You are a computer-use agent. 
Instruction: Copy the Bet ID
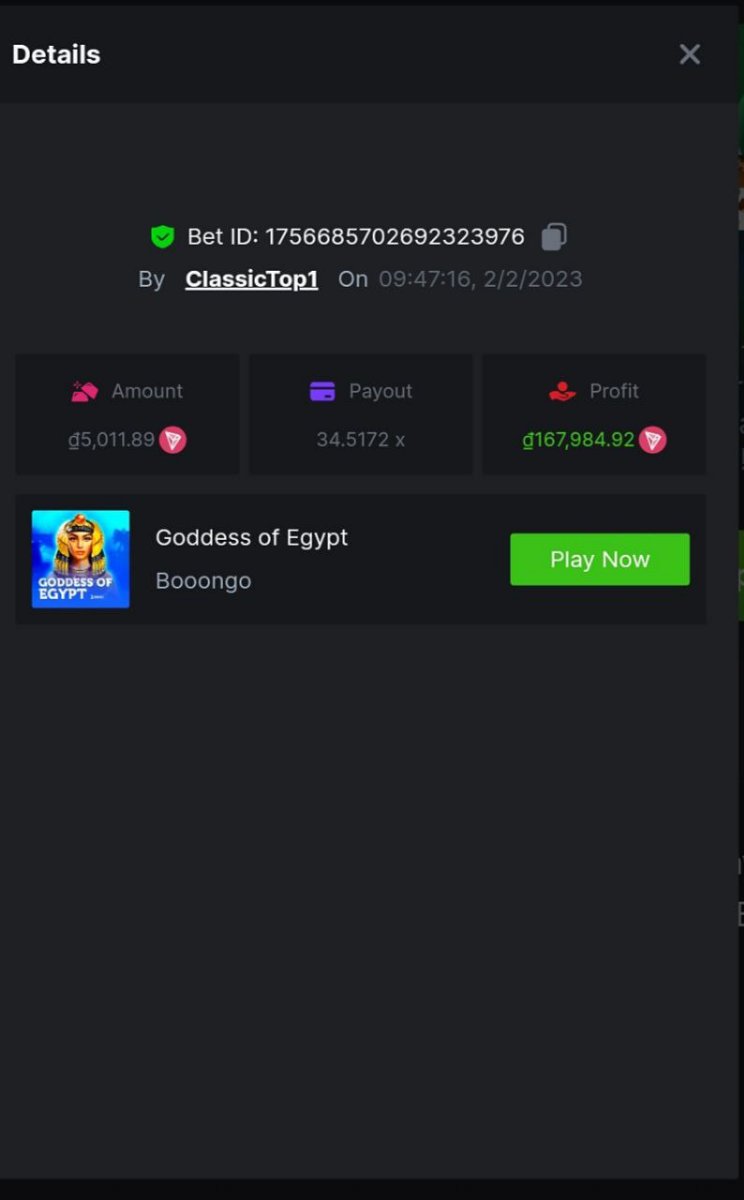click(x=554, y=237)
